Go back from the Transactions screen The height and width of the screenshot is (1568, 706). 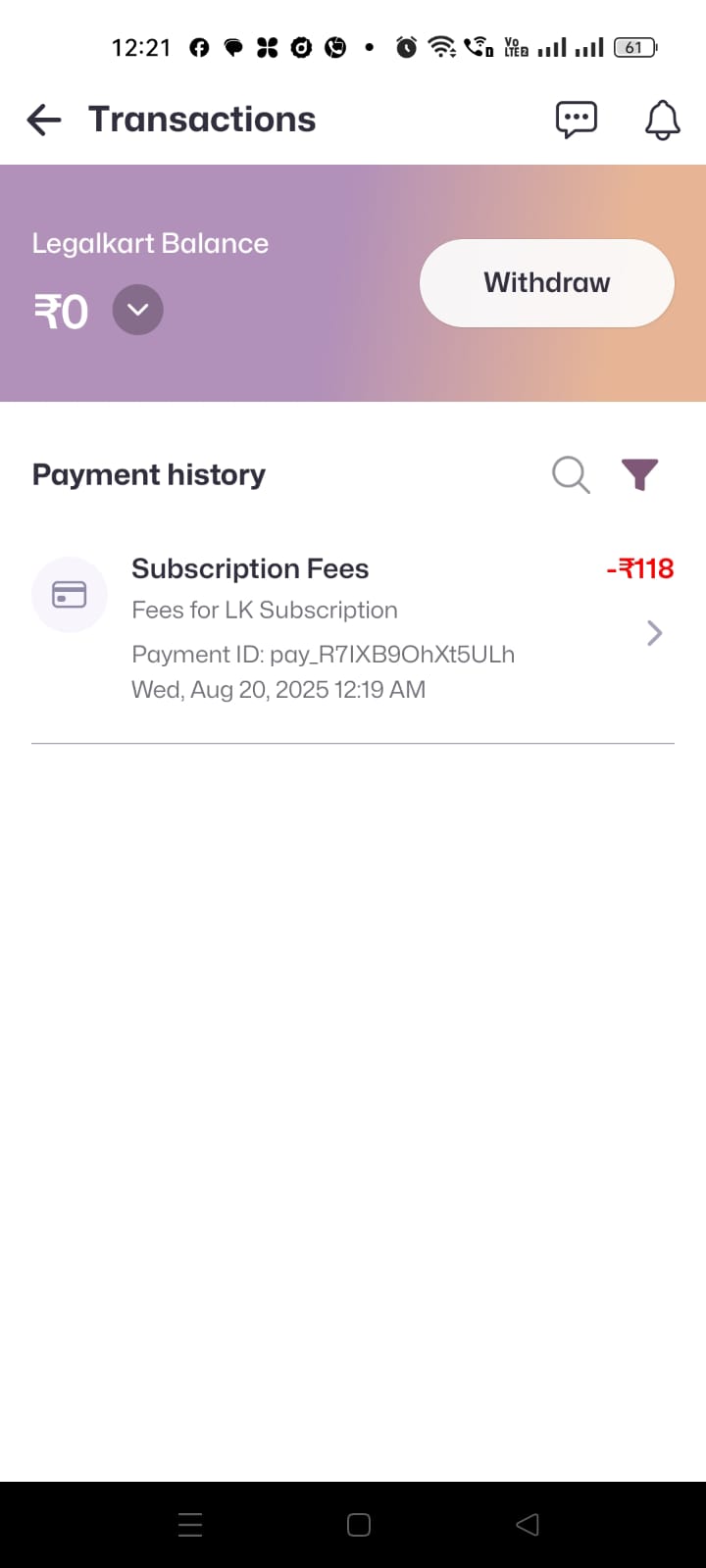coord(44,120)
